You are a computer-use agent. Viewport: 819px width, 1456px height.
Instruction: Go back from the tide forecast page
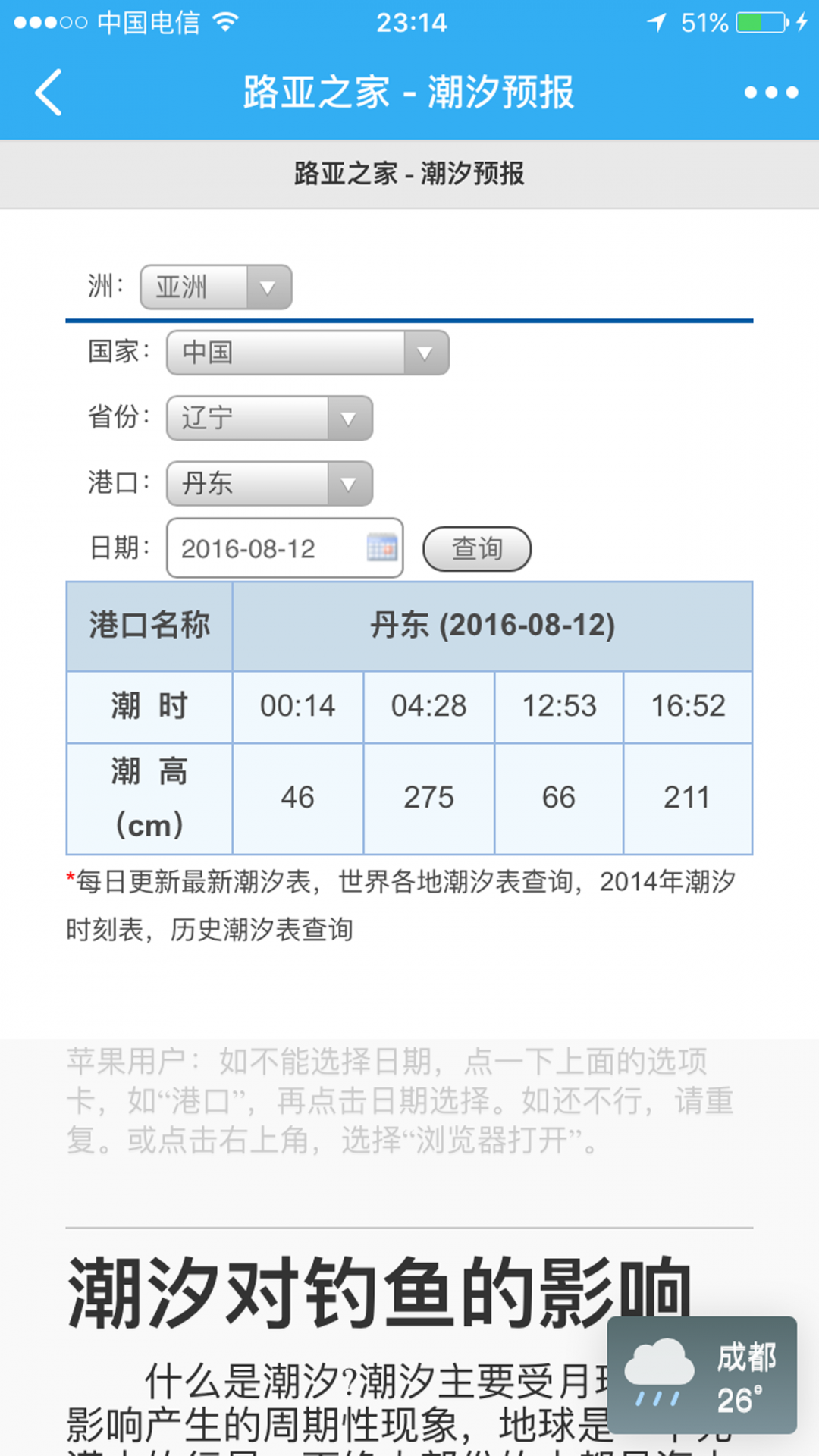[49, 93]
